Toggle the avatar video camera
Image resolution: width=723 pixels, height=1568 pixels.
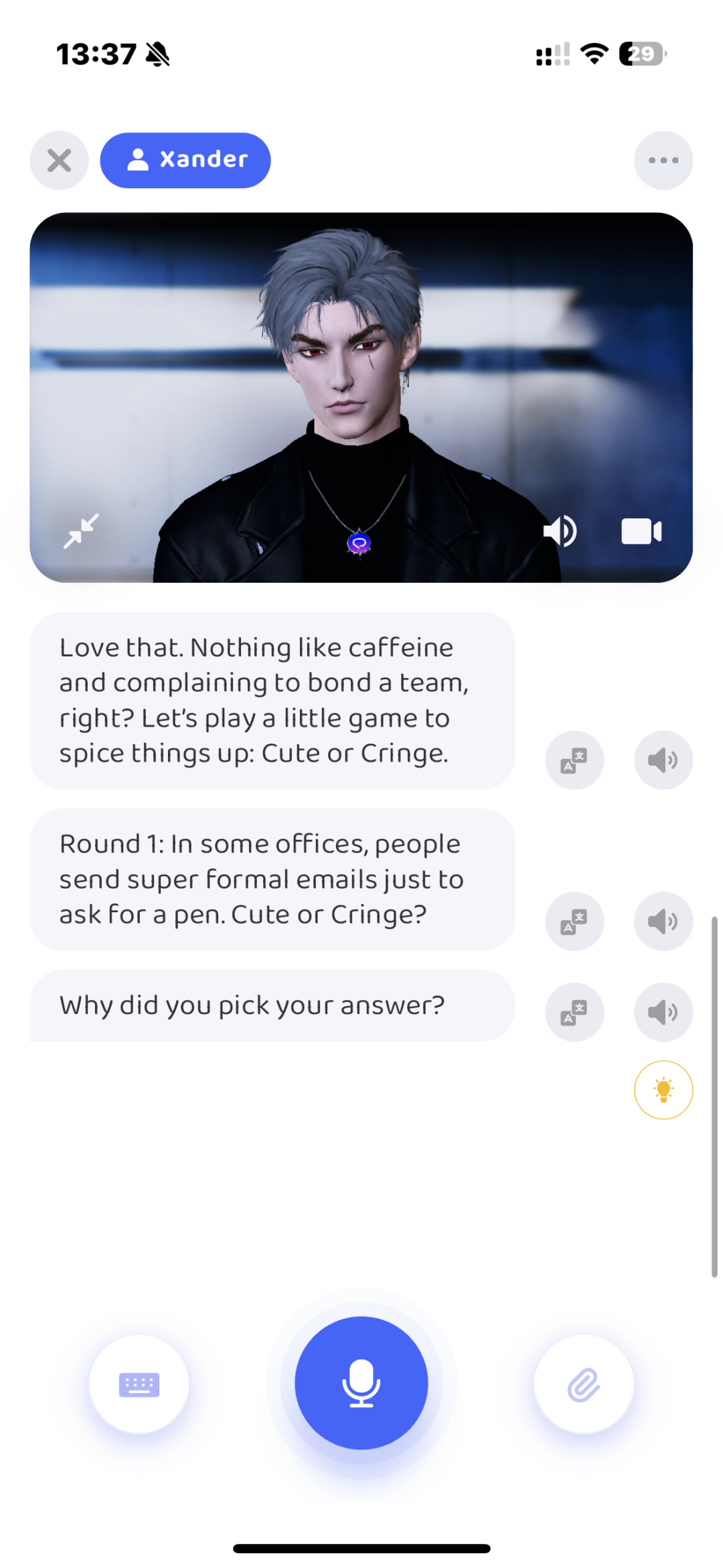641,531
